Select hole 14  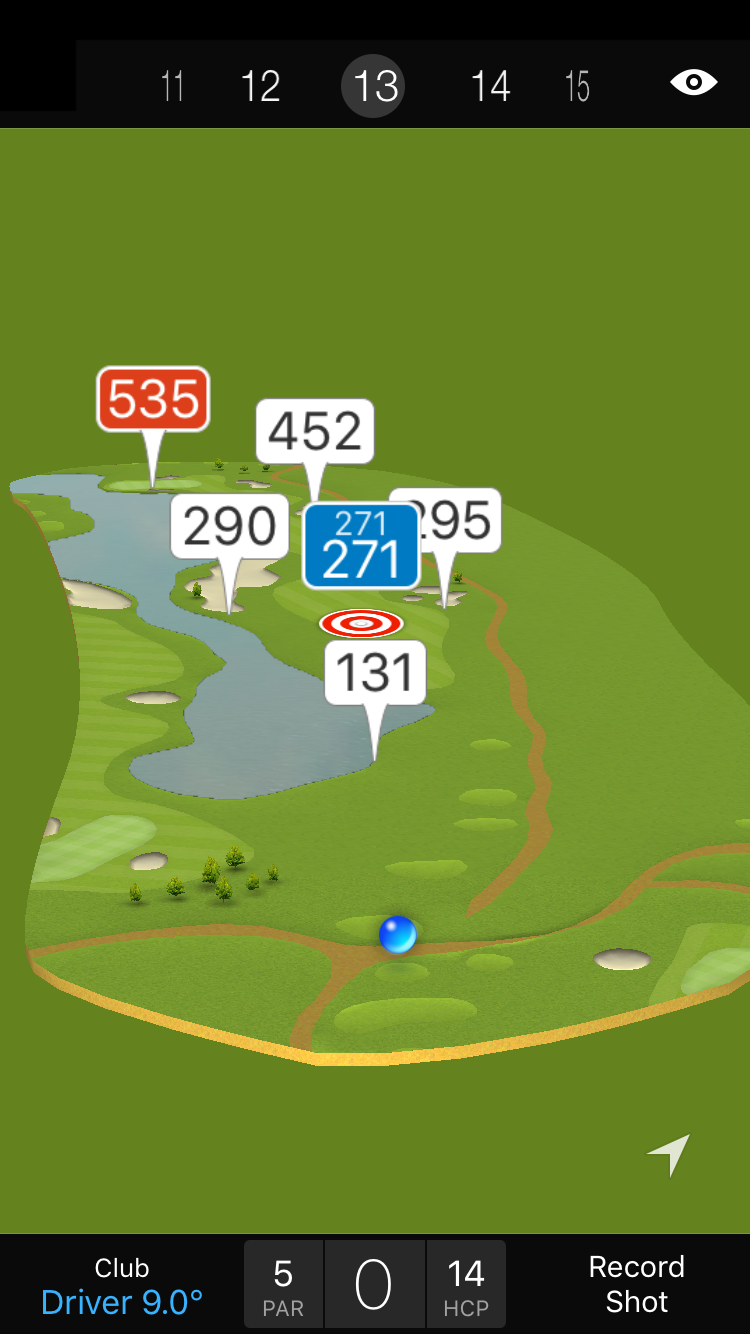click(x=490, y=86)
